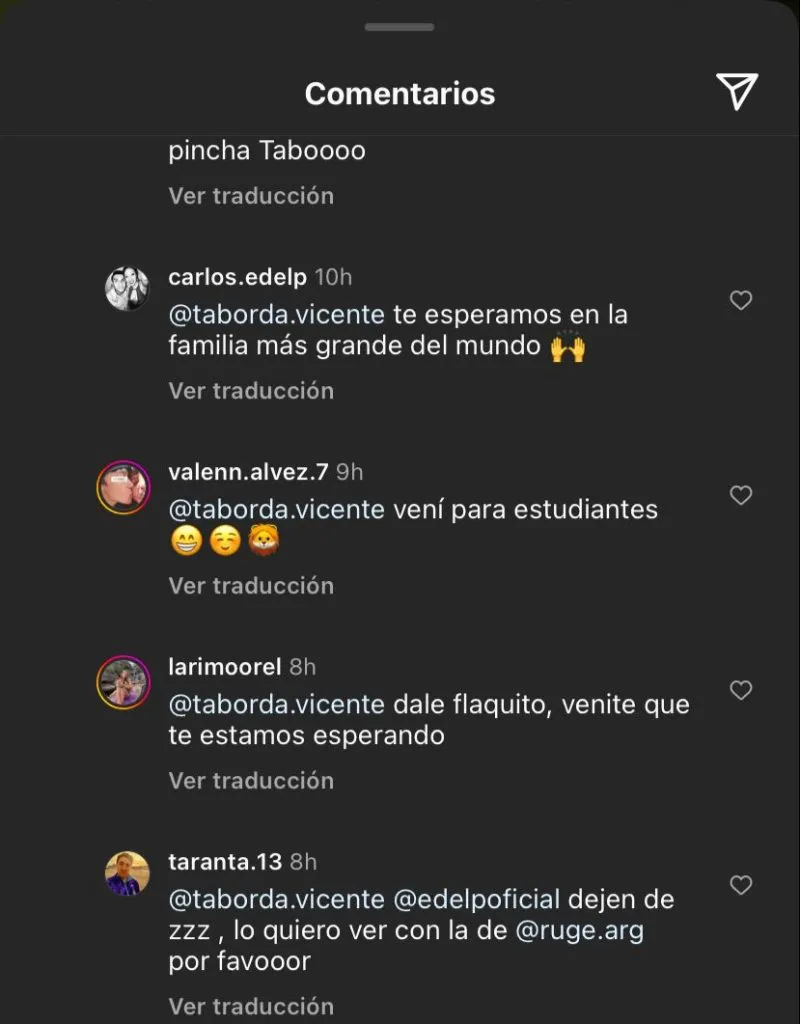The height and width of the screenshot is (1024, 800).
Task: Tap the @taborda.vicente mention in larimoorel's comment
Action: pos(275,704)
